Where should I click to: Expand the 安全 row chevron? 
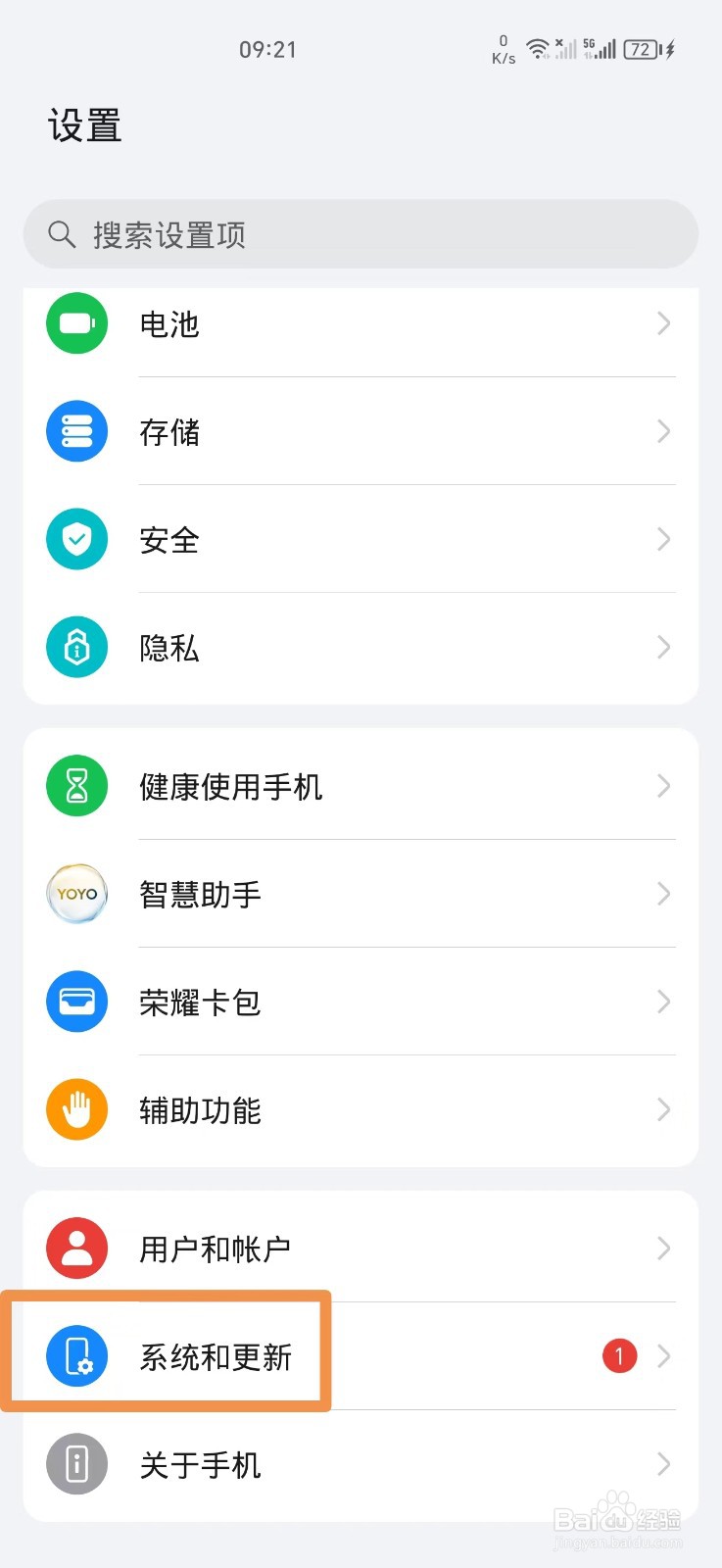point(664,539)
